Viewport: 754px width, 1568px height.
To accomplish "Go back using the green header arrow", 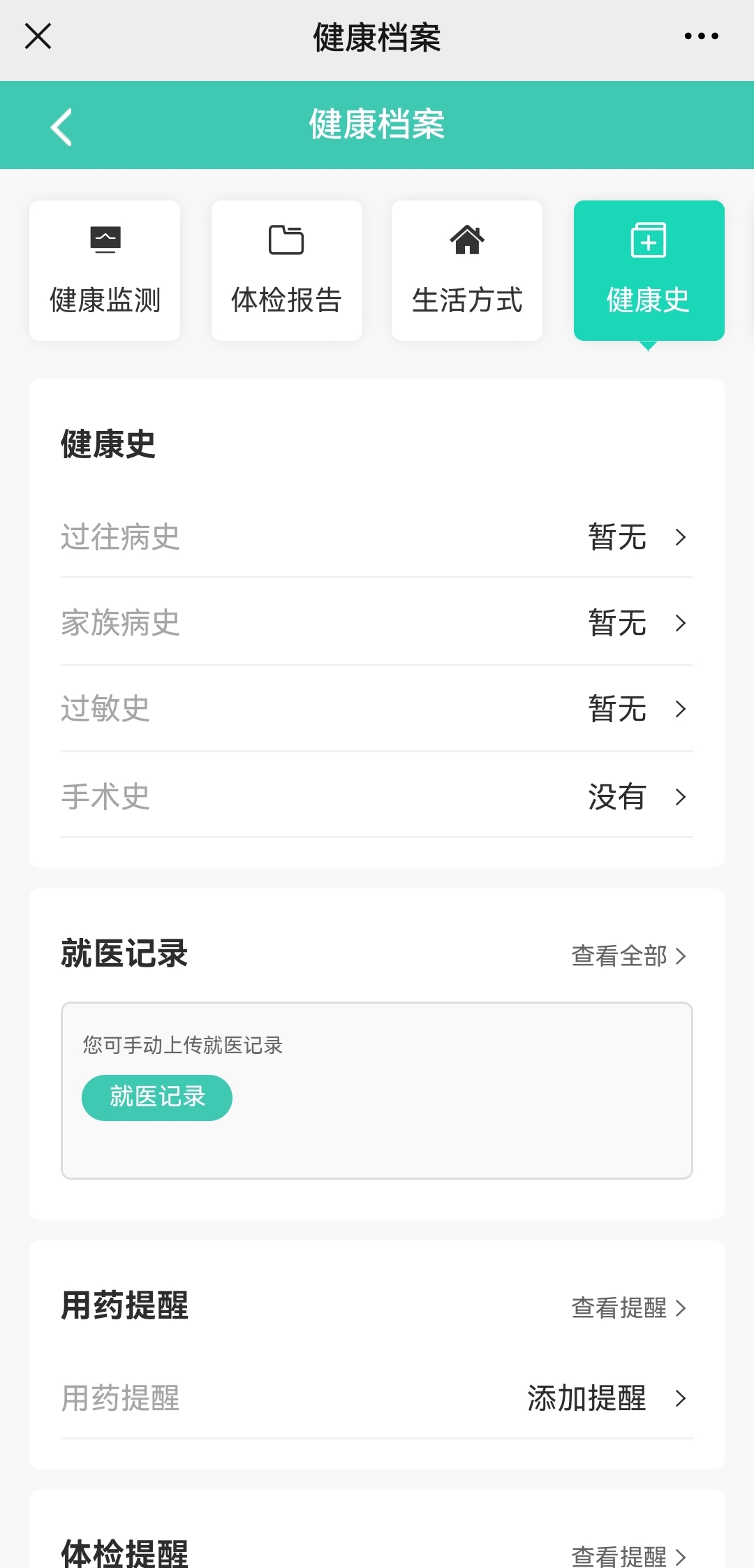I will (61, 126).
